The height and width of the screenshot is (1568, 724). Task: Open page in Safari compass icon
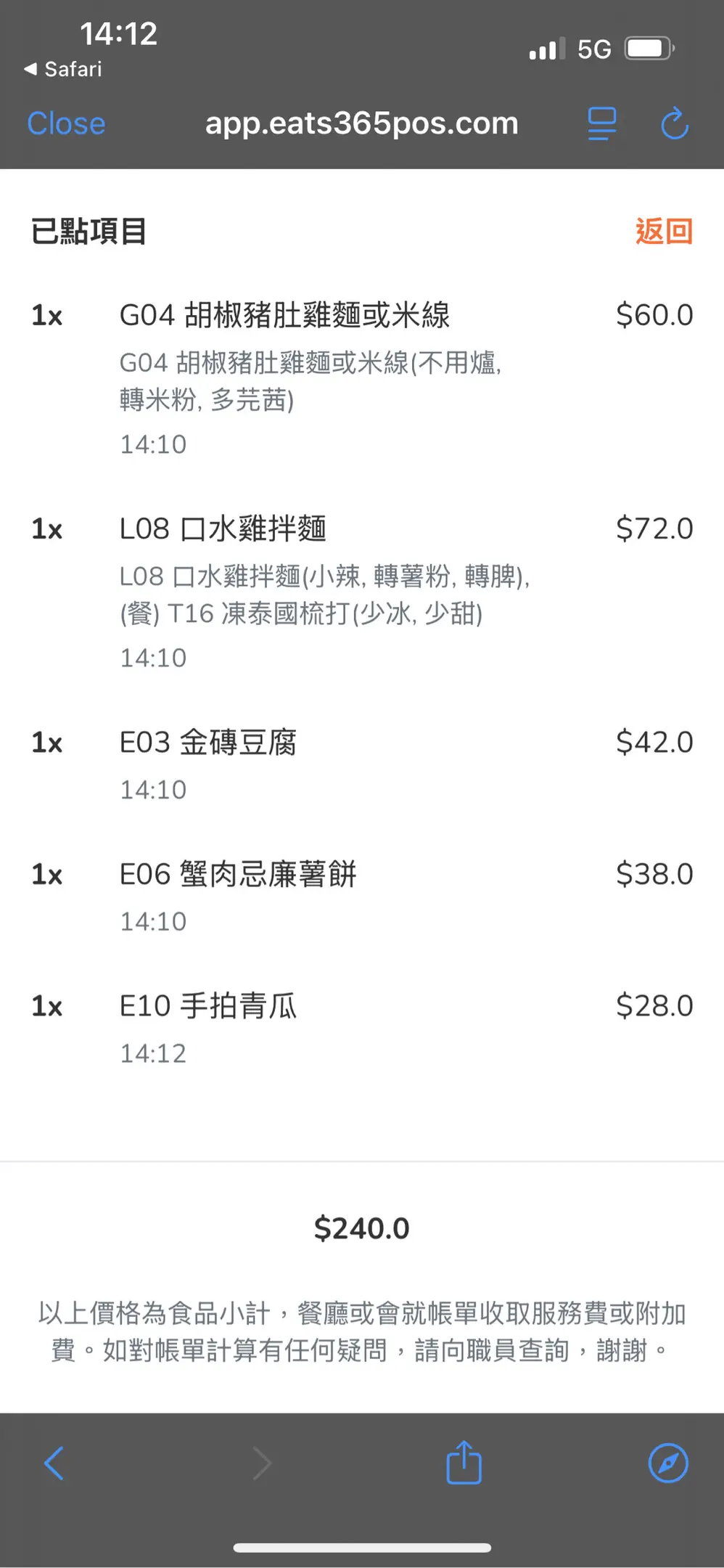668,1463
